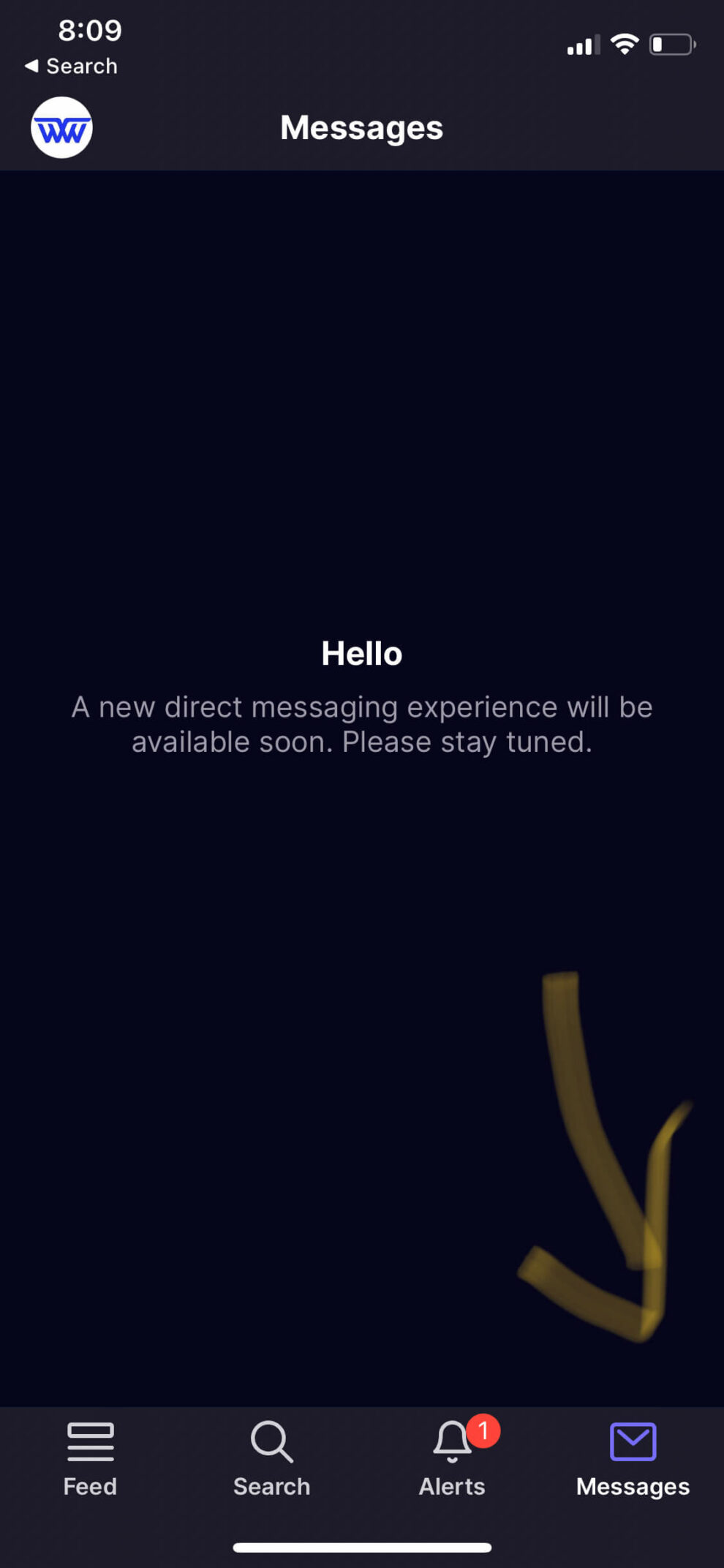Select the Messages tab
This screenshot has width=724, height=1568.
pyautogui.click(x=633, y=1460)
